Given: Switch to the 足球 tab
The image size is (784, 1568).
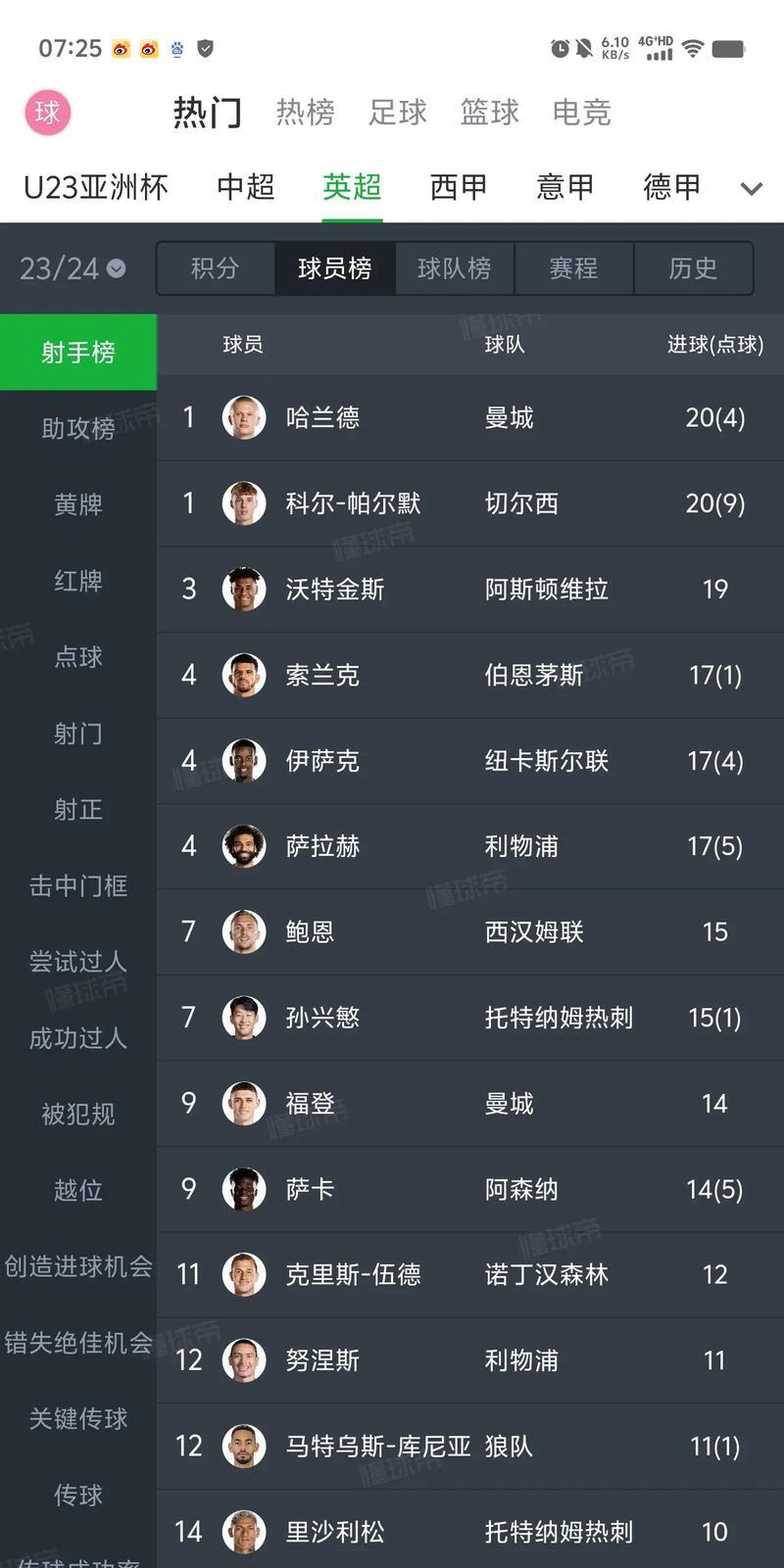Looking at the screenshot, I should 398,113.
